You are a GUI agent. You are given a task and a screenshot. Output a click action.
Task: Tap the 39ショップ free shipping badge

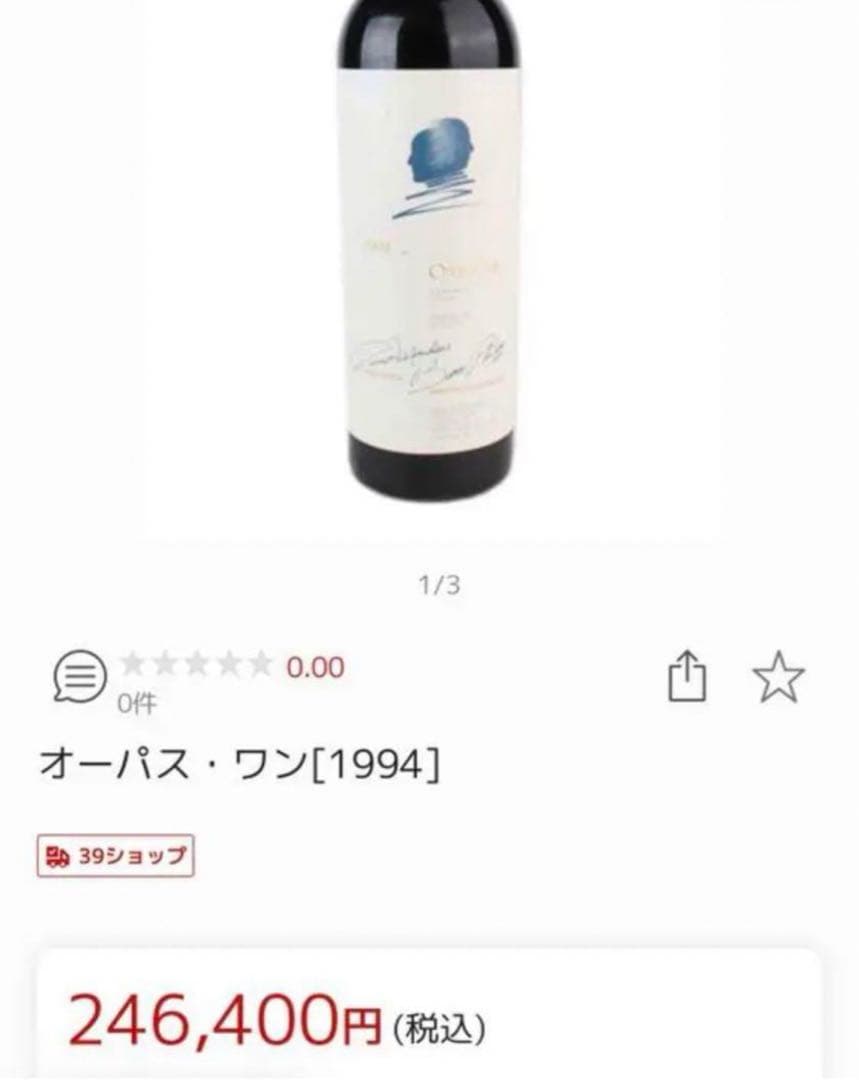coord(115,855)
